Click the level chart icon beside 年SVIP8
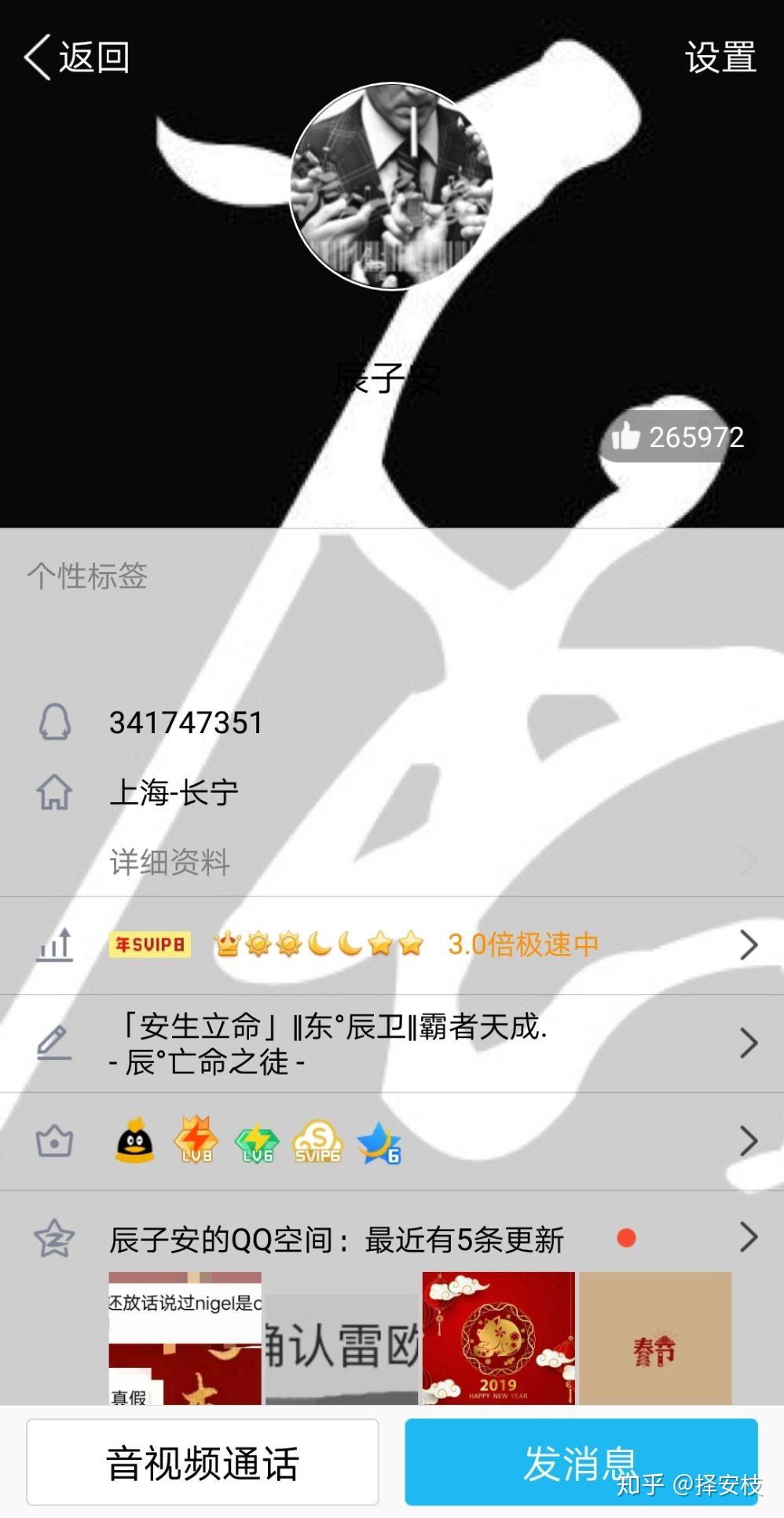Screen dimensions: 784x1518 [x=53, y=945]
